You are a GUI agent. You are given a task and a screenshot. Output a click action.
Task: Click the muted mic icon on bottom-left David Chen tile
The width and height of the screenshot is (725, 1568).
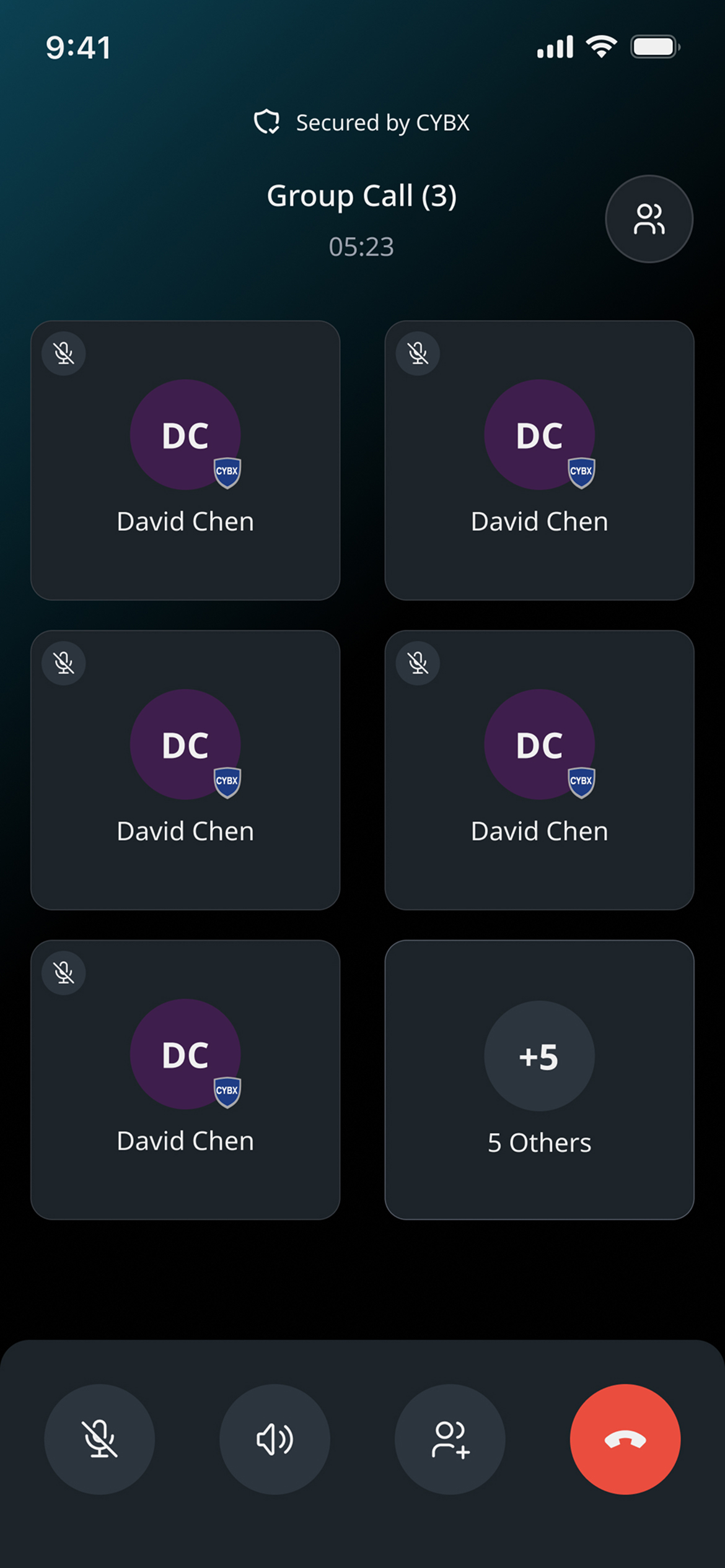coord(64,973)
